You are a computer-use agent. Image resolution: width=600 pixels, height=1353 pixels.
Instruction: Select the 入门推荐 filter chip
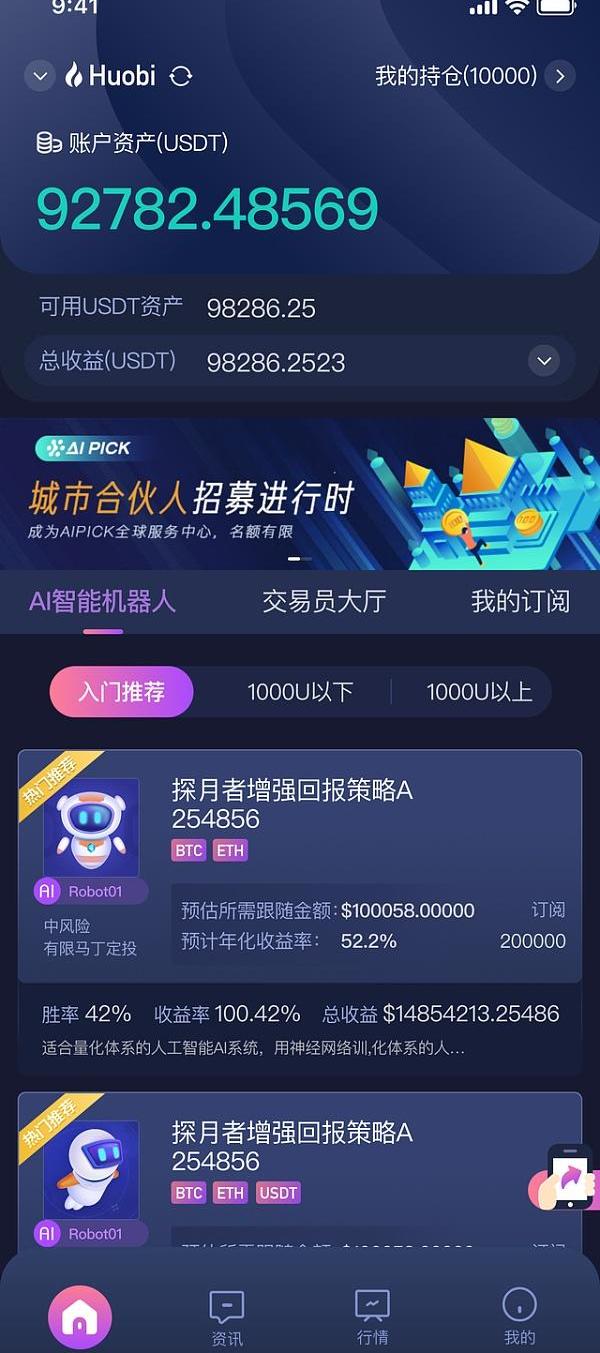point(121,692)
